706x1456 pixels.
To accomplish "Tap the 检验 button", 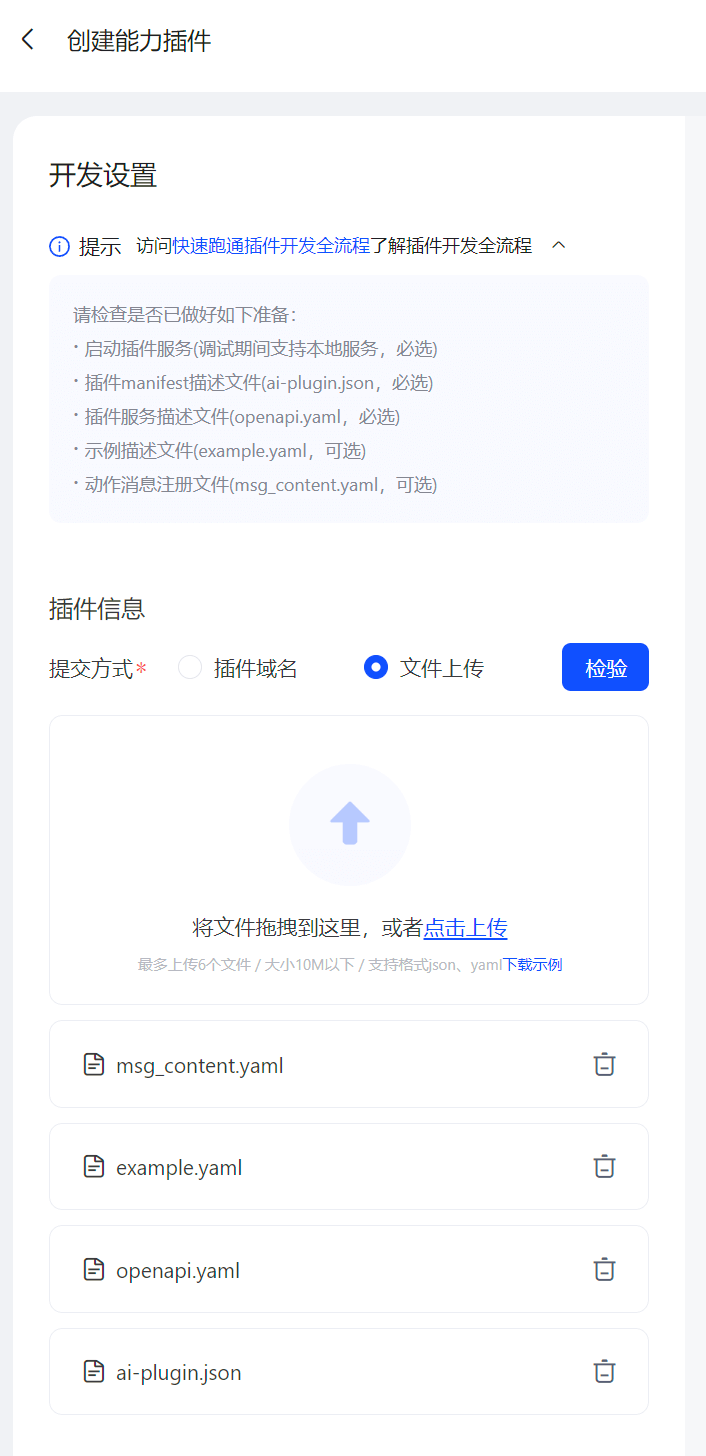I will click(605, 667).
